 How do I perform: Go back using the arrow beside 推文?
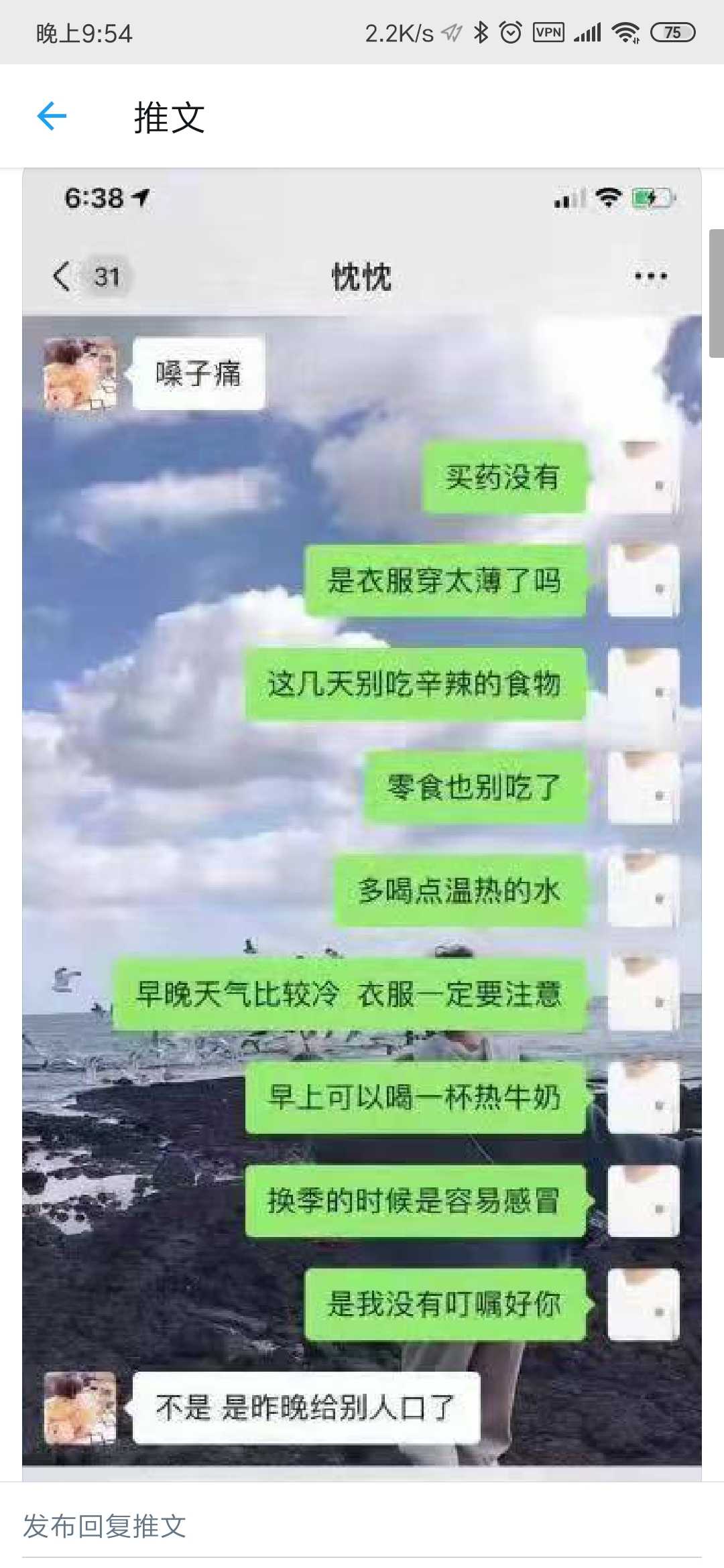point(52,117)
